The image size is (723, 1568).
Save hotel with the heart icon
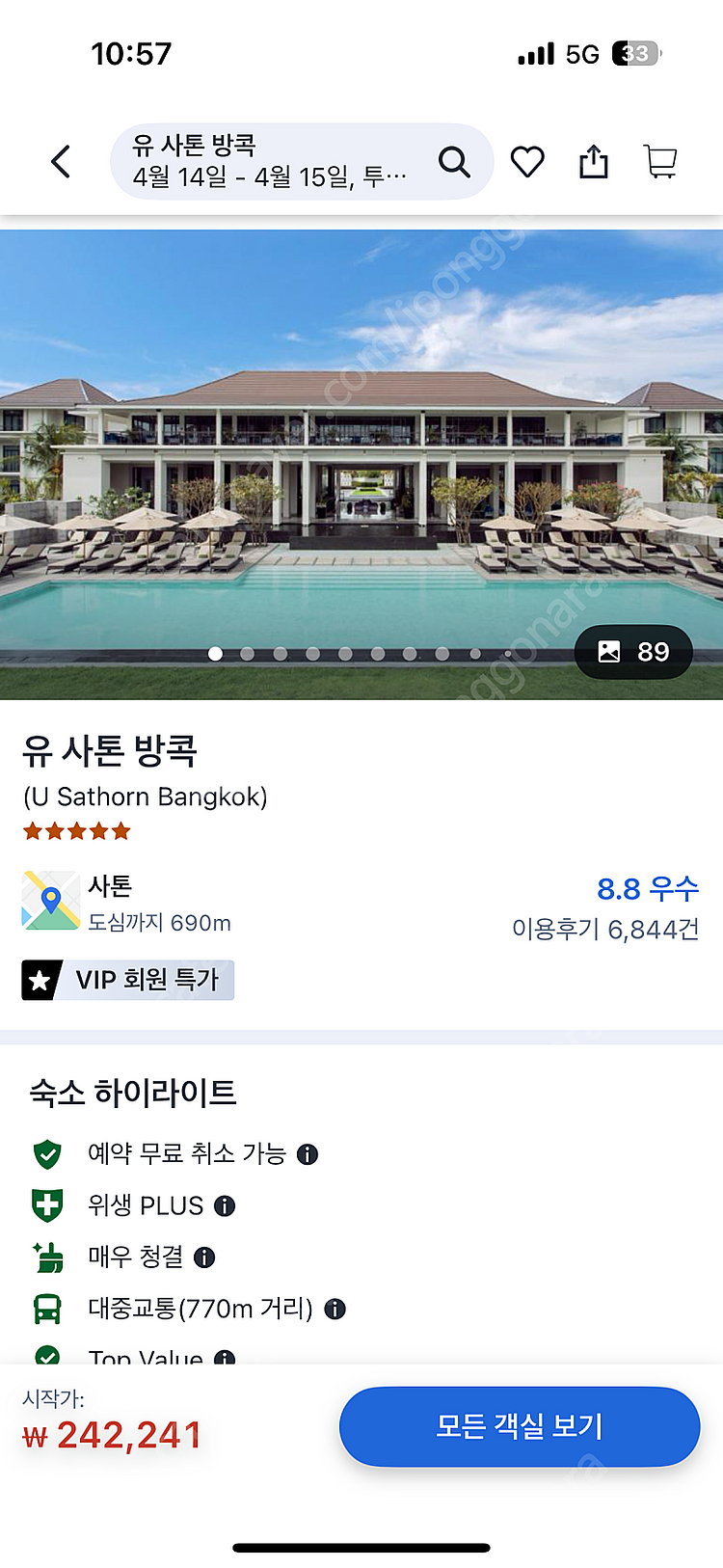pos(527,161)
